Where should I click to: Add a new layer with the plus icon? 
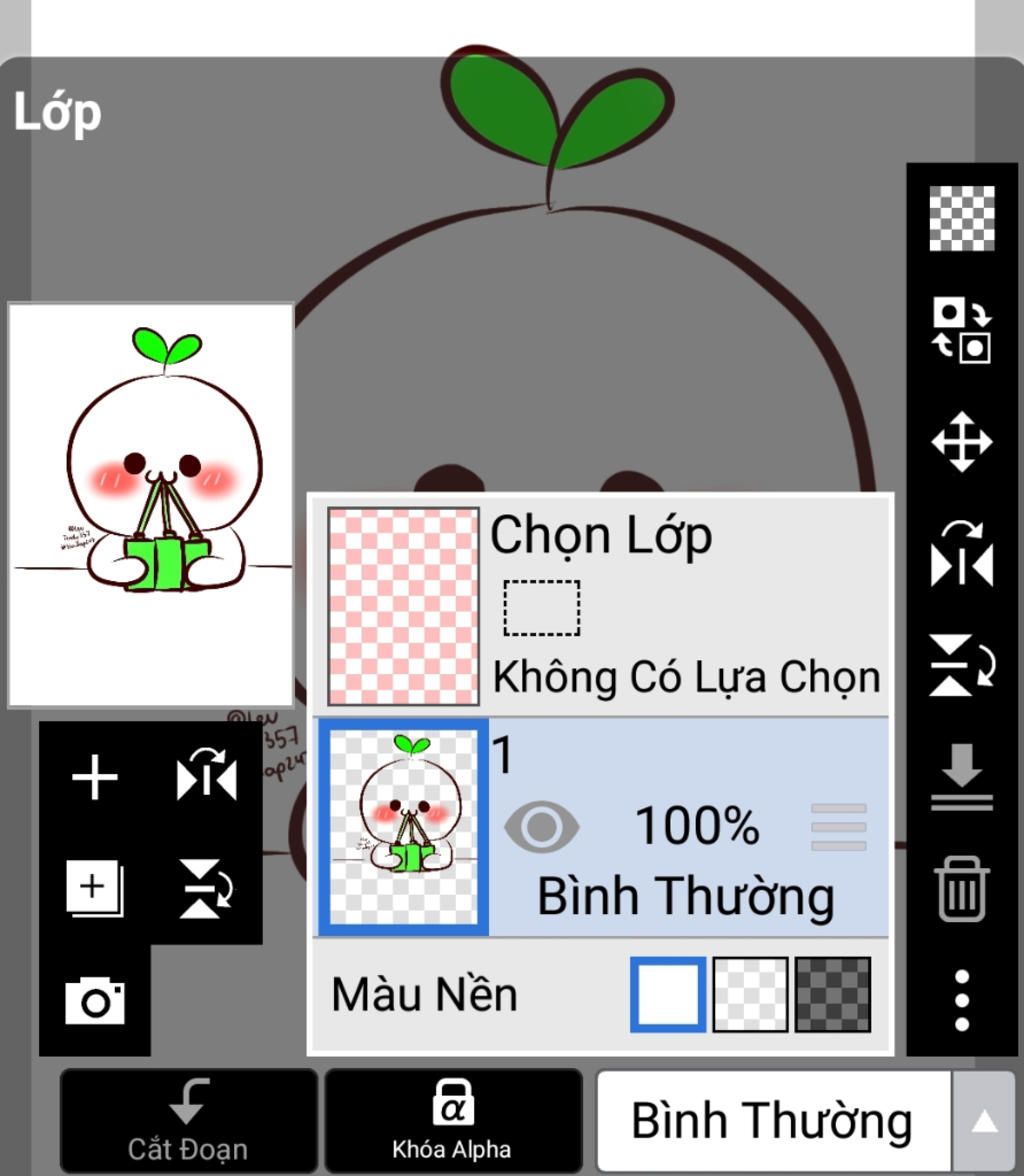coord(95,778)
